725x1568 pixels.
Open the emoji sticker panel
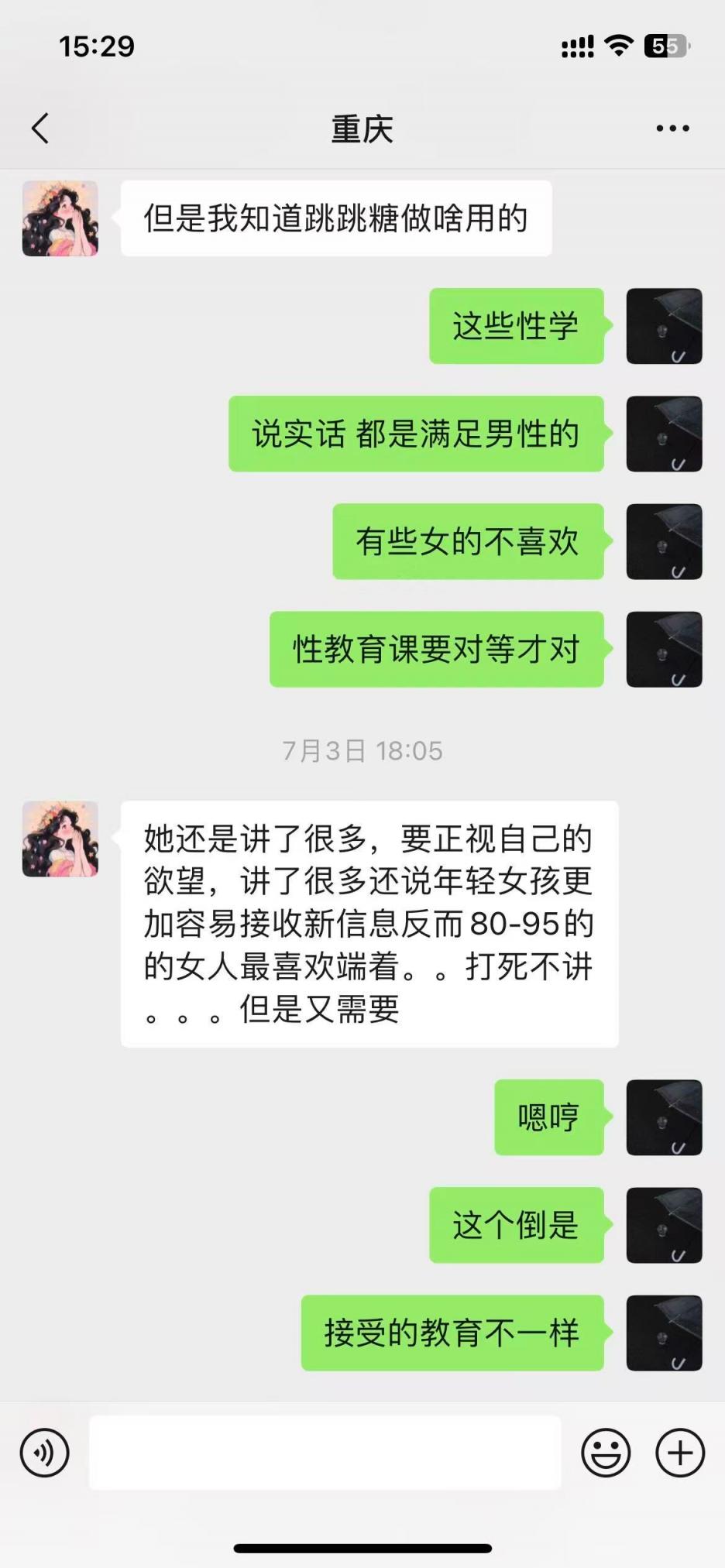coord(606,1453)
